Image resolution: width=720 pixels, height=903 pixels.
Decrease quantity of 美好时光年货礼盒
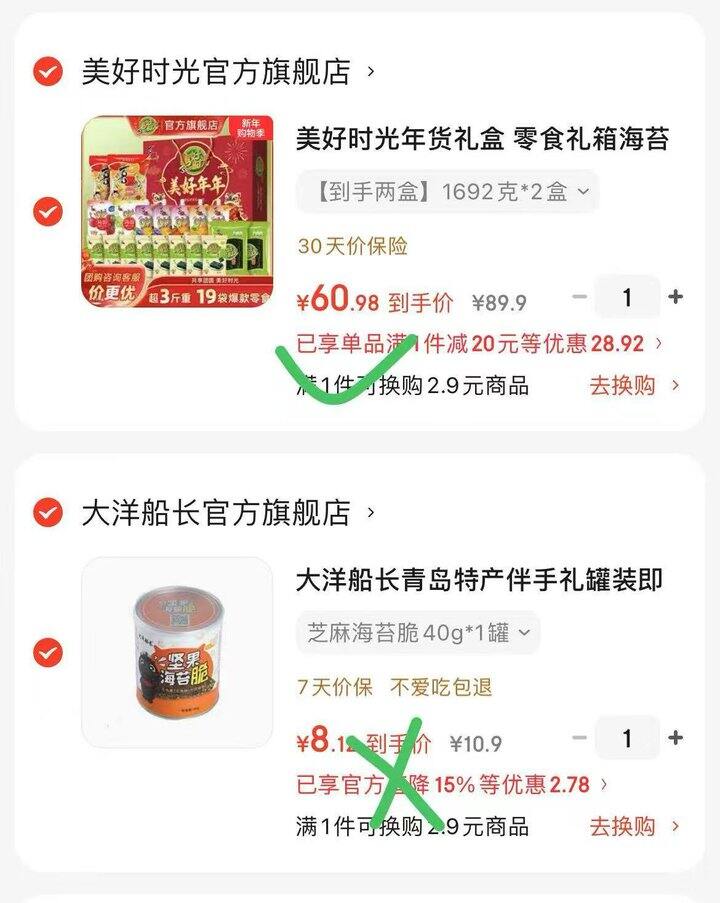click(580, 297)
